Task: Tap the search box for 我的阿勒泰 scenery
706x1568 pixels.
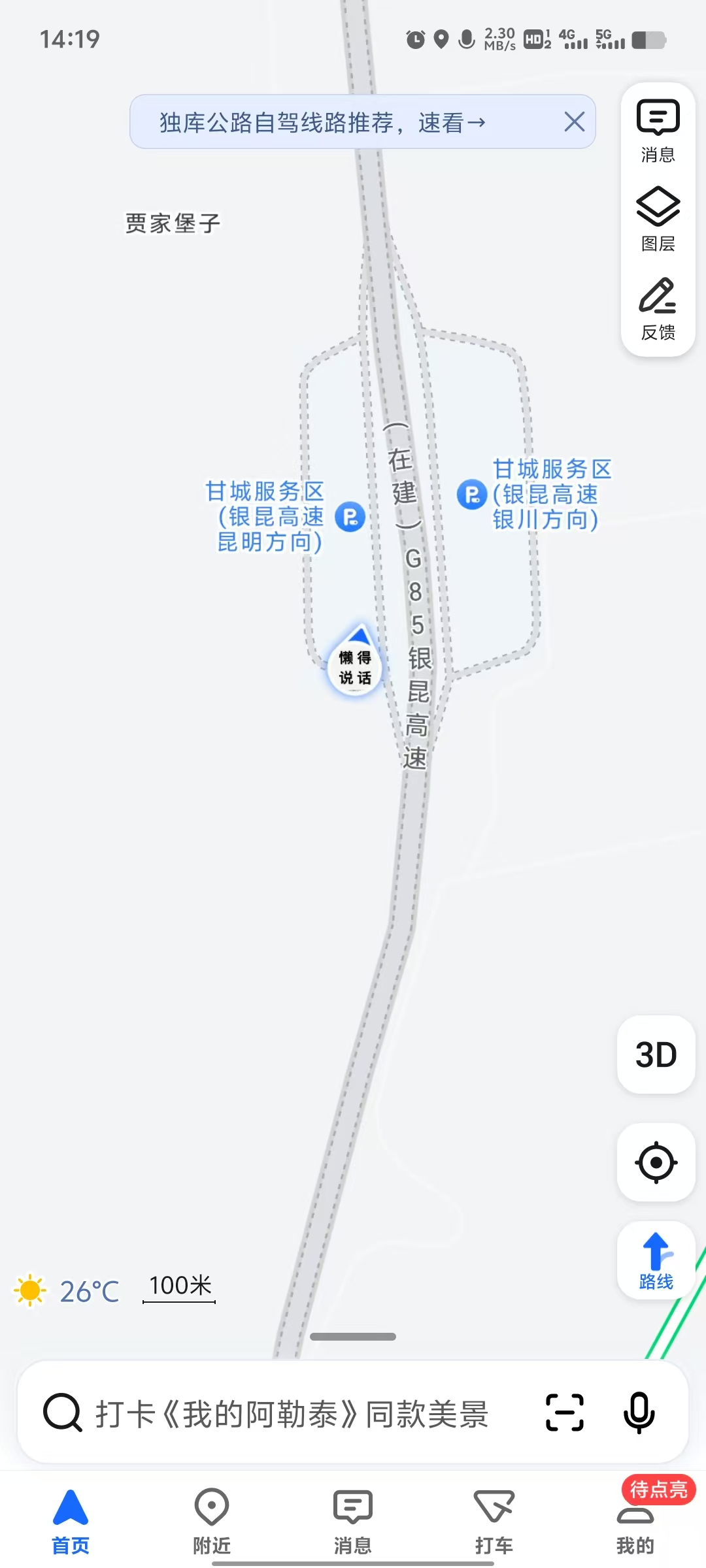Action: 292,1414
